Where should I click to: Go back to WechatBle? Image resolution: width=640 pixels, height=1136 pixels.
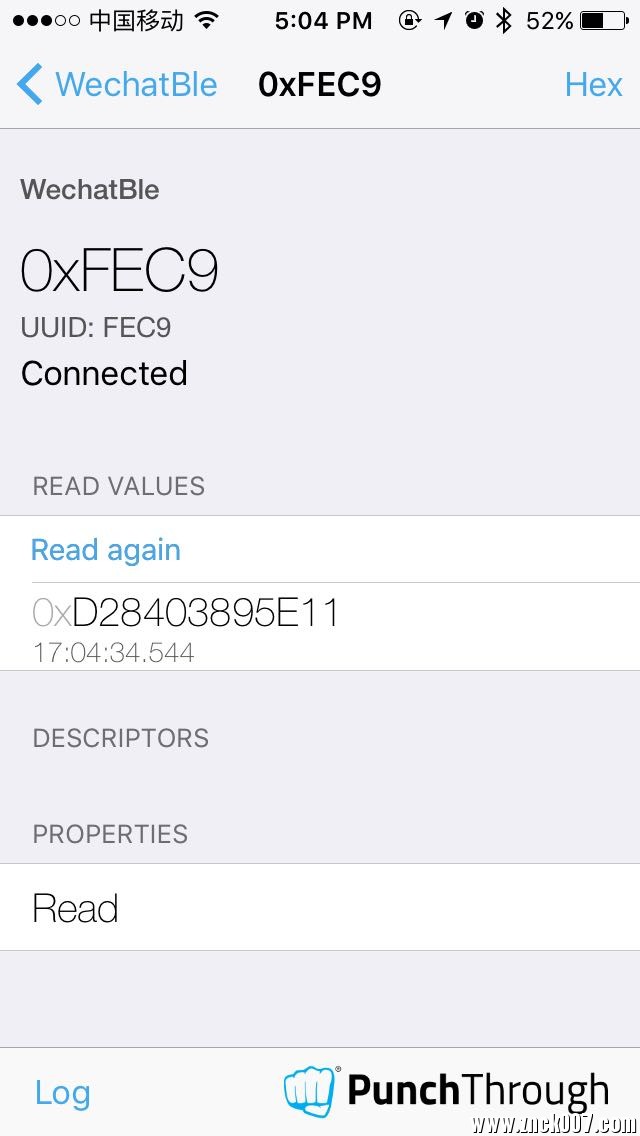point(117,84)
